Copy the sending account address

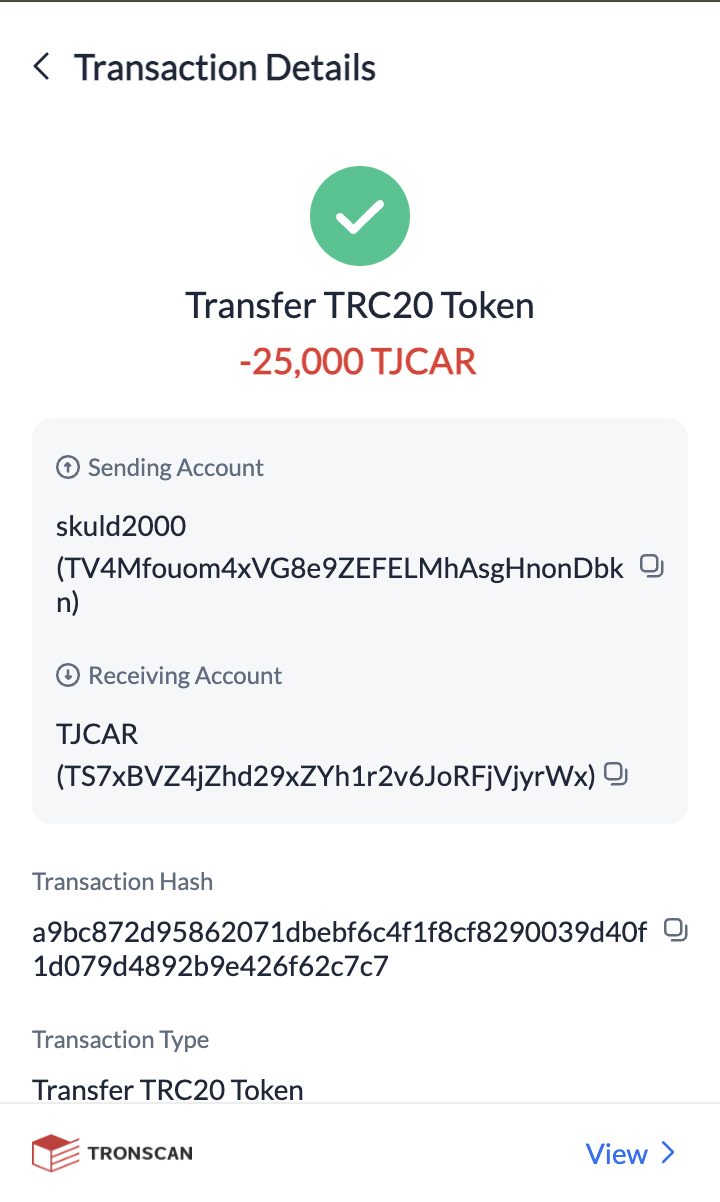pos(651,566)
